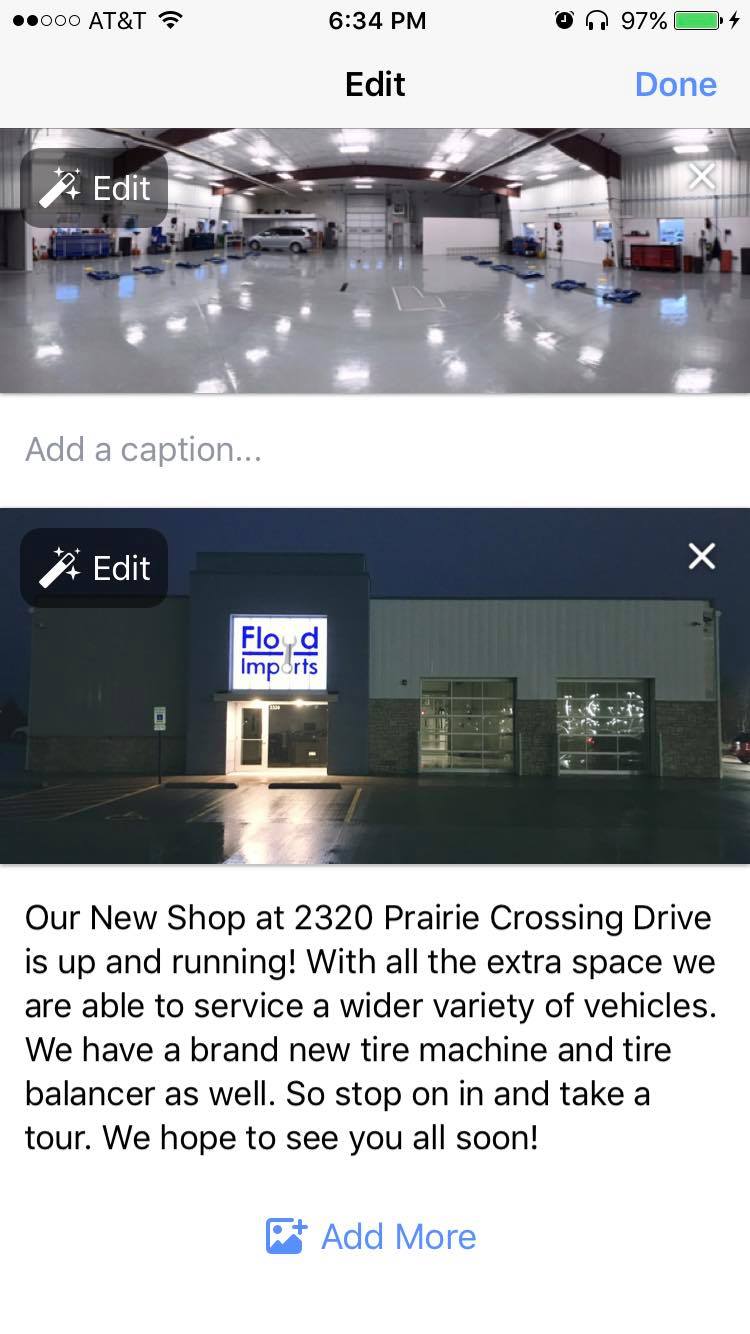Viewport: 750px width, 1334px height.
Task: Tap Done to finish editing
Action: tap(675, 84)
